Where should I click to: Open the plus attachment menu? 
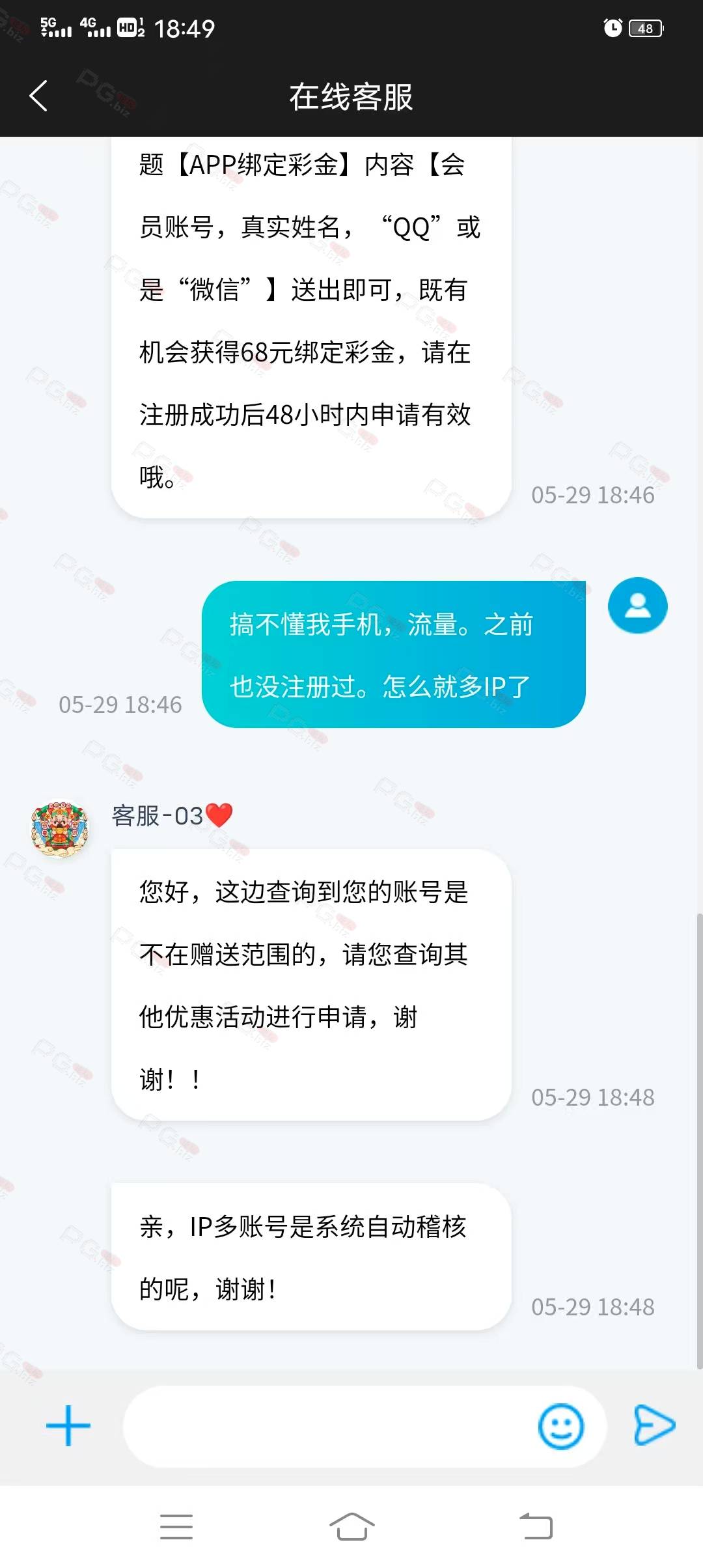click(68, 1425)
